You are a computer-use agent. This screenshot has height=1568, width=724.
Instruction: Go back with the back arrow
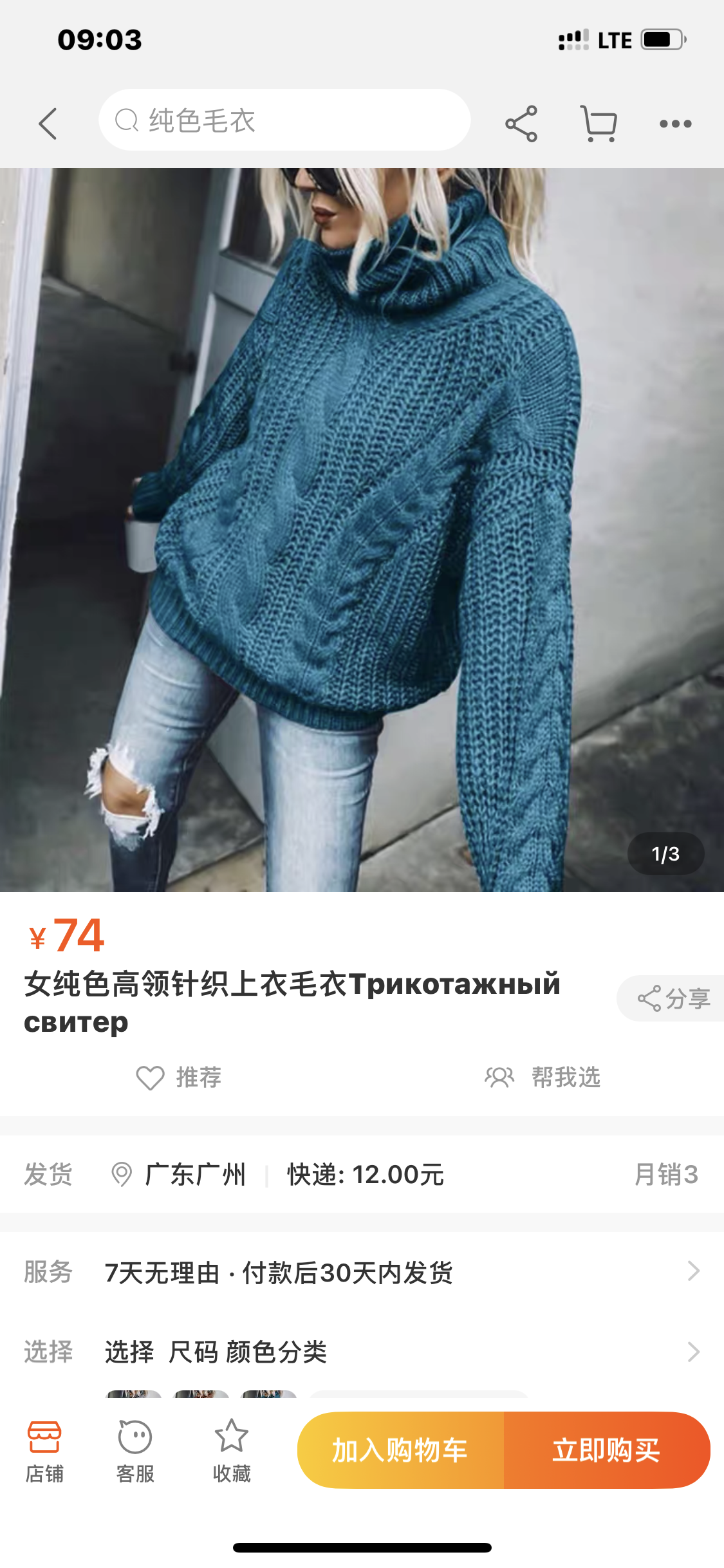click(48, 123)
